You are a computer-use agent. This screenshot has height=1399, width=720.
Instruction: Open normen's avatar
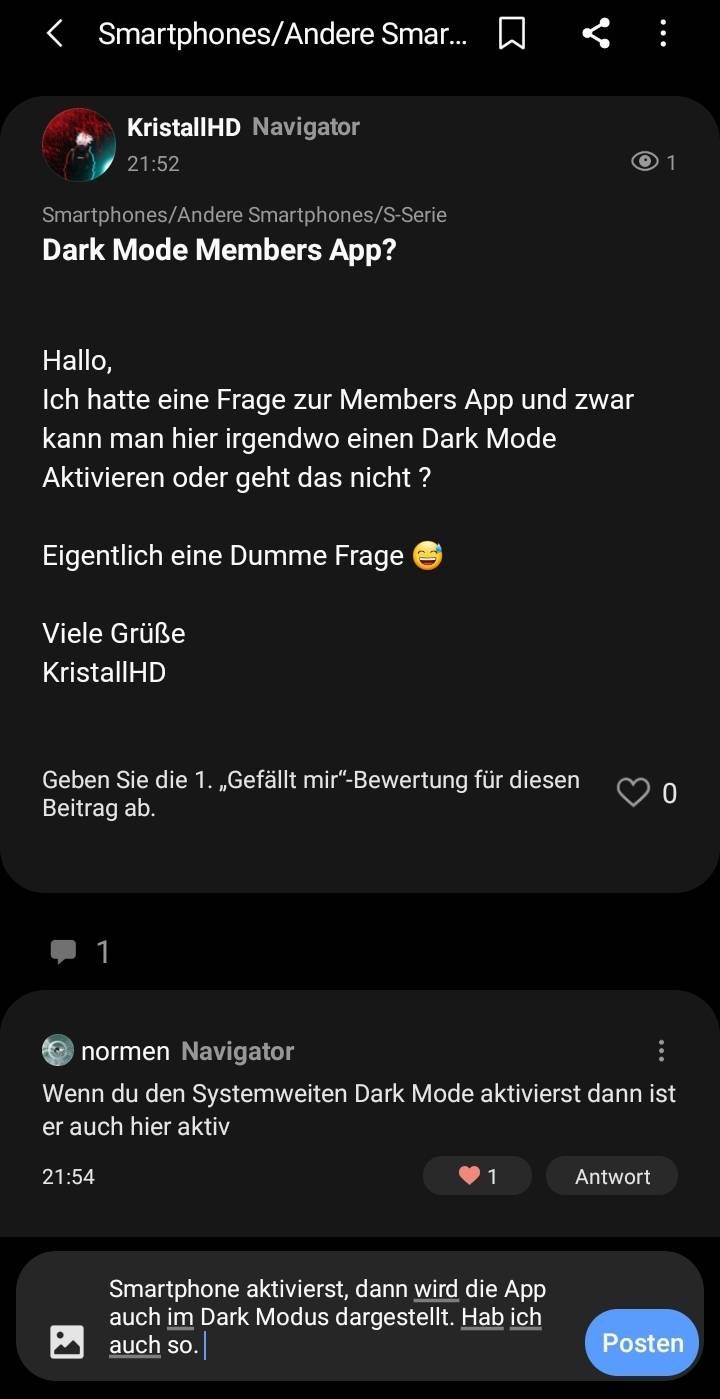click(x=58, y=1050)
